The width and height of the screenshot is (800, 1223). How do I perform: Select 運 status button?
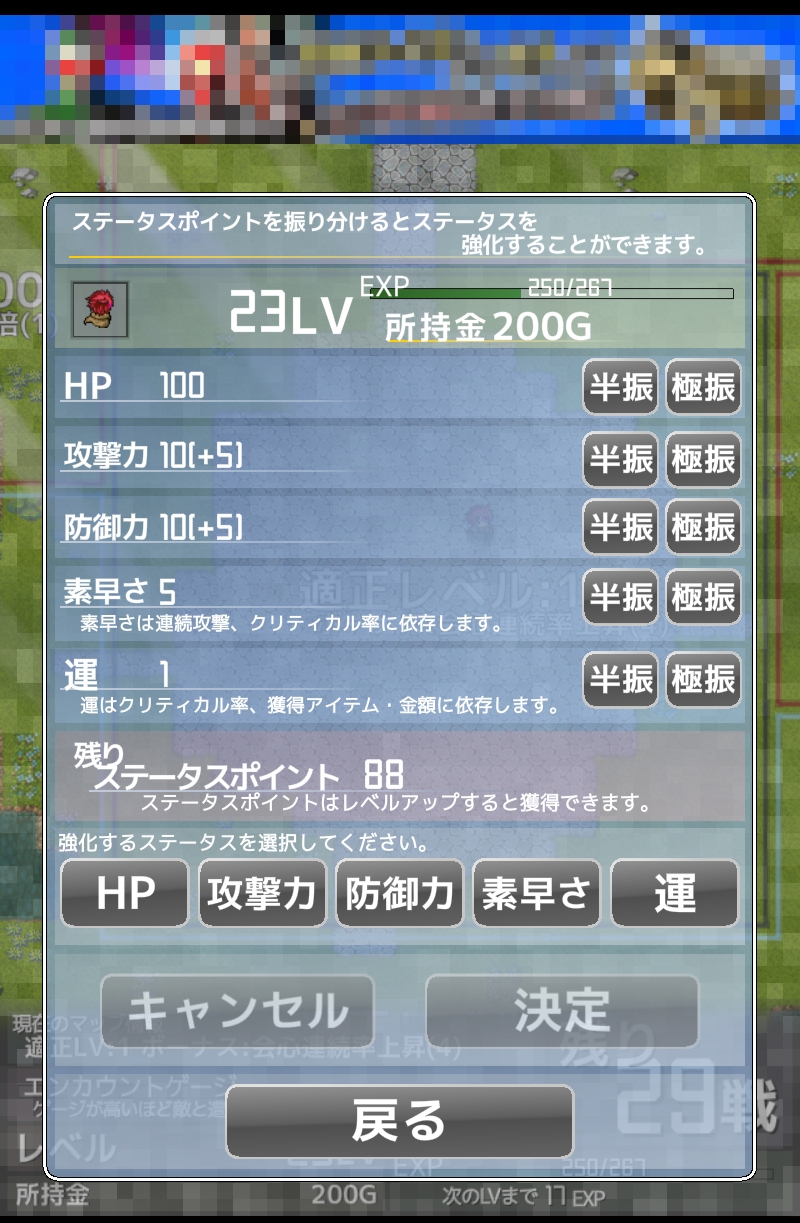coord(675,893)
